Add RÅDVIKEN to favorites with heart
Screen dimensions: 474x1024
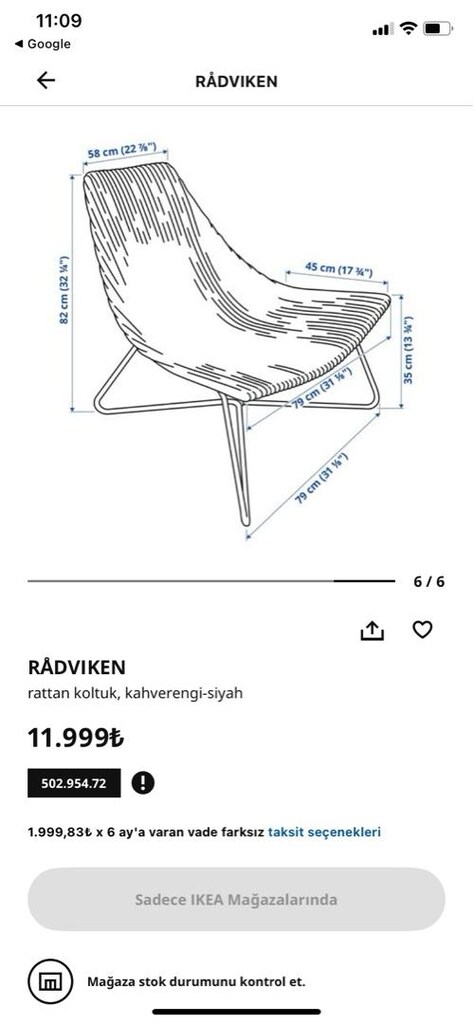(x=422, y=630)
